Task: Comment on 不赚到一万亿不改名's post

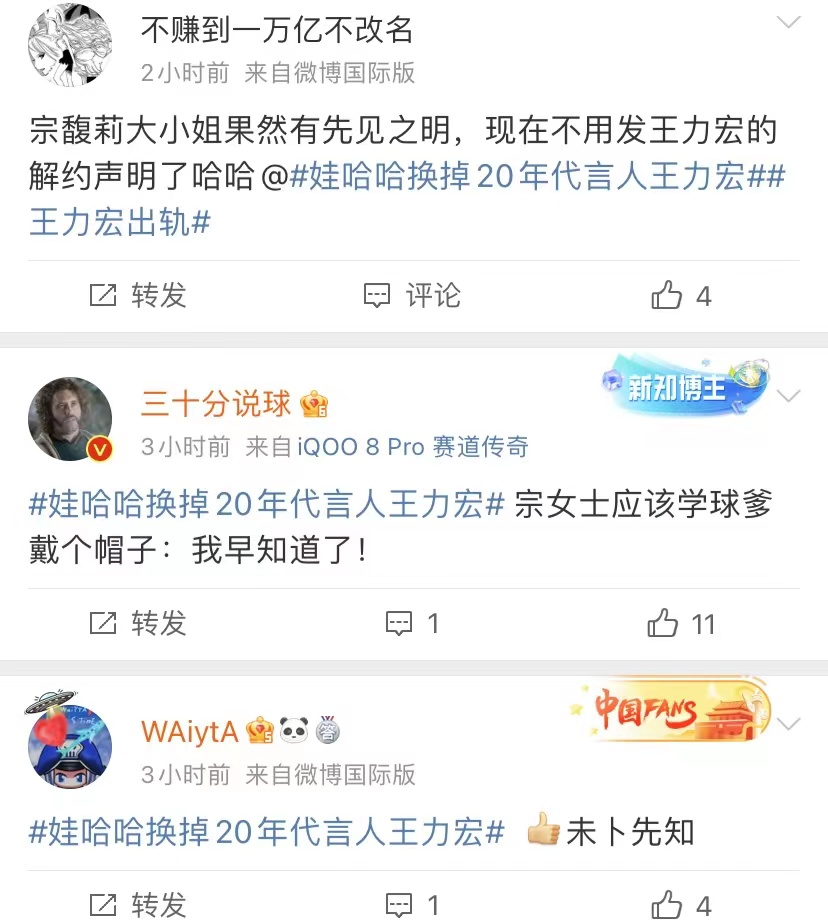Action: tap(411, 295)
